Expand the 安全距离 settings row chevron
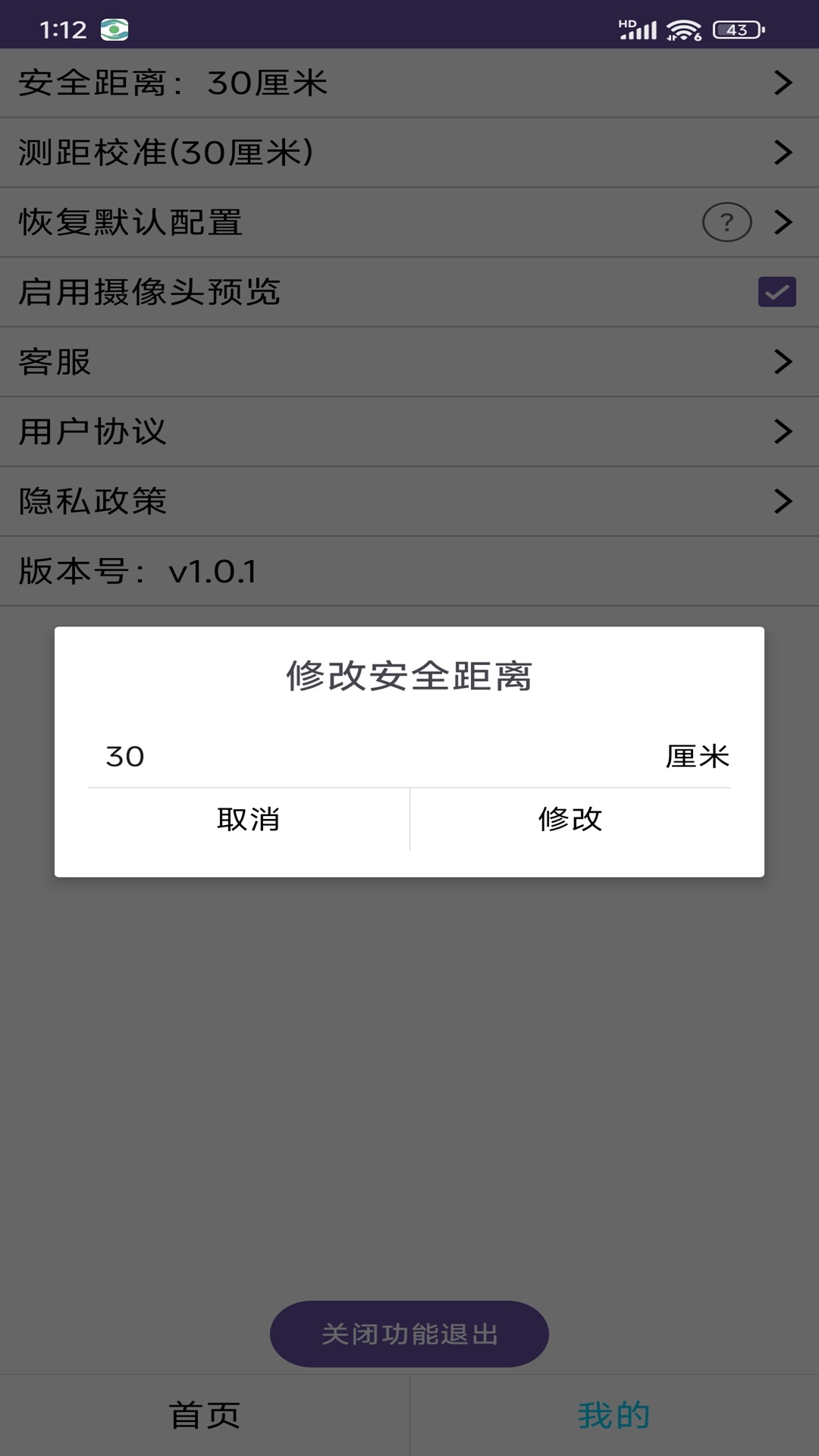This screenshot has width=819, height=1456. 784,84
